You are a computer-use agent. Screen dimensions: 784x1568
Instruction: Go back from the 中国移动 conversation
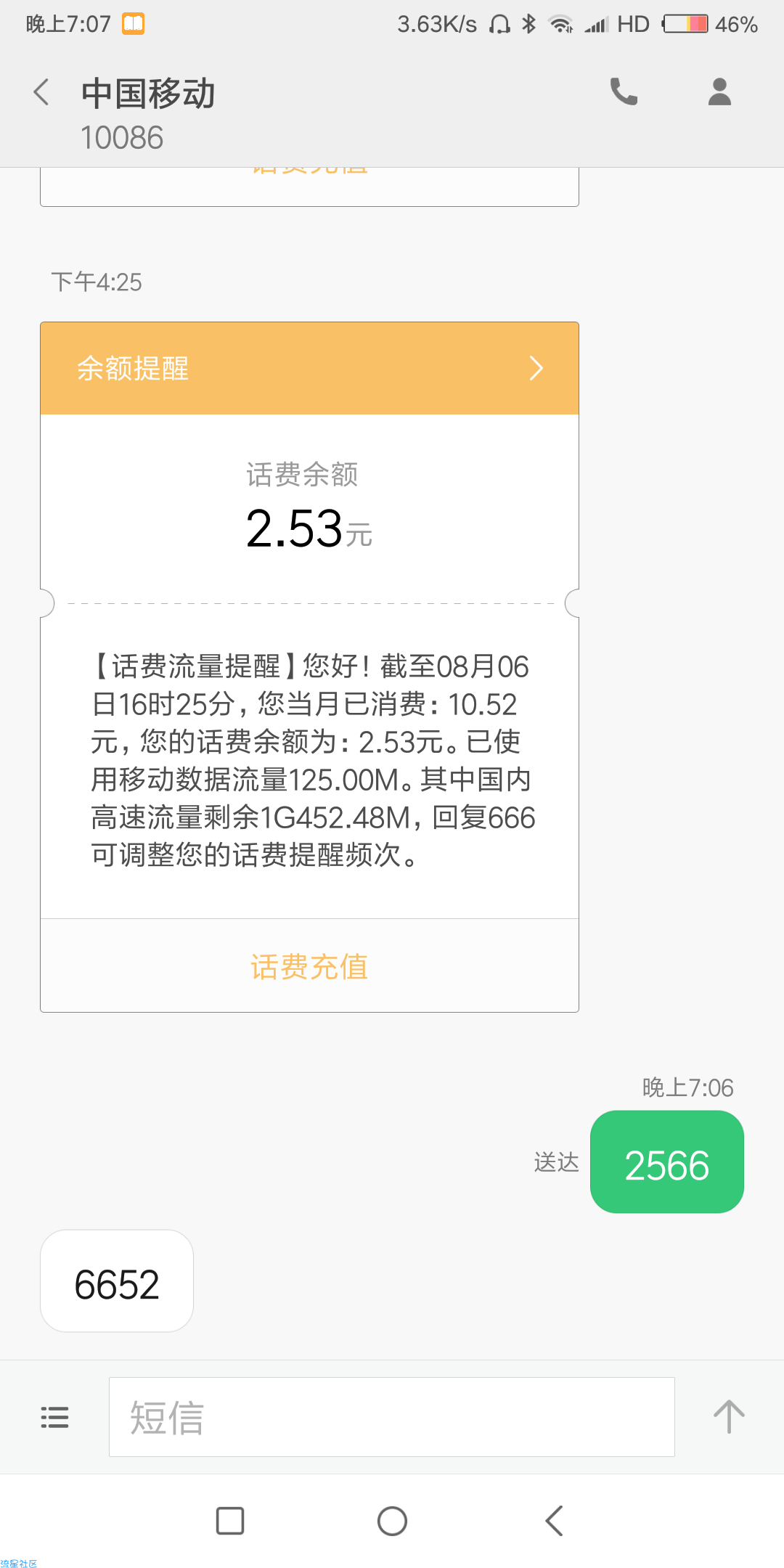coord(41,92)
